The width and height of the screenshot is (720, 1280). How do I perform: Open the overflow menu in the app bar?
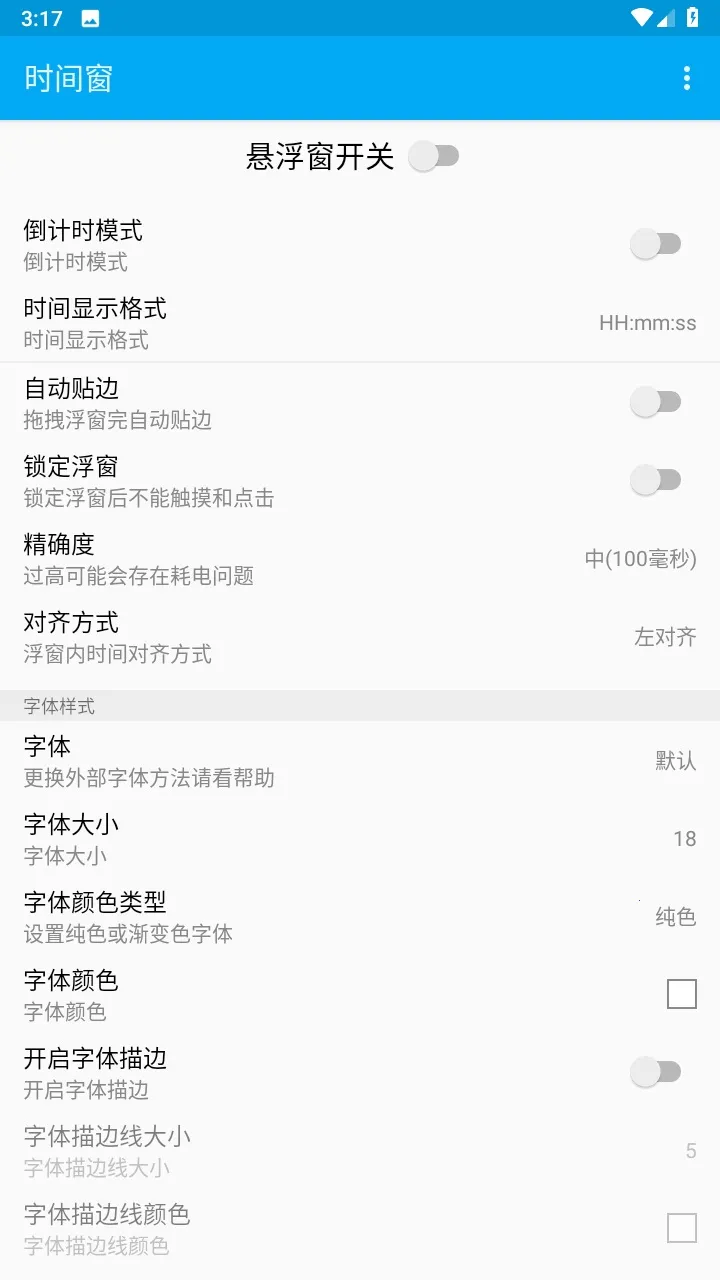(x=686, y=78)
